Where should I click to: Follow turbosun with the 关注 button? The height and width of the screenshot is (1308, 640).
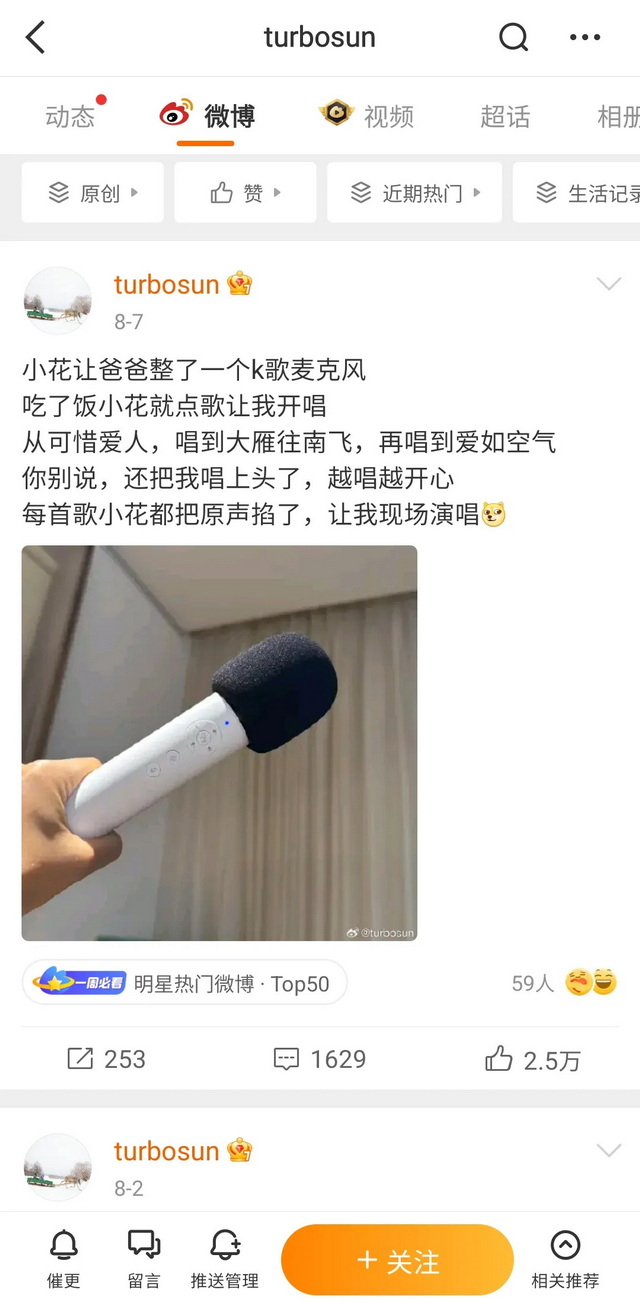click(397, 1260)
